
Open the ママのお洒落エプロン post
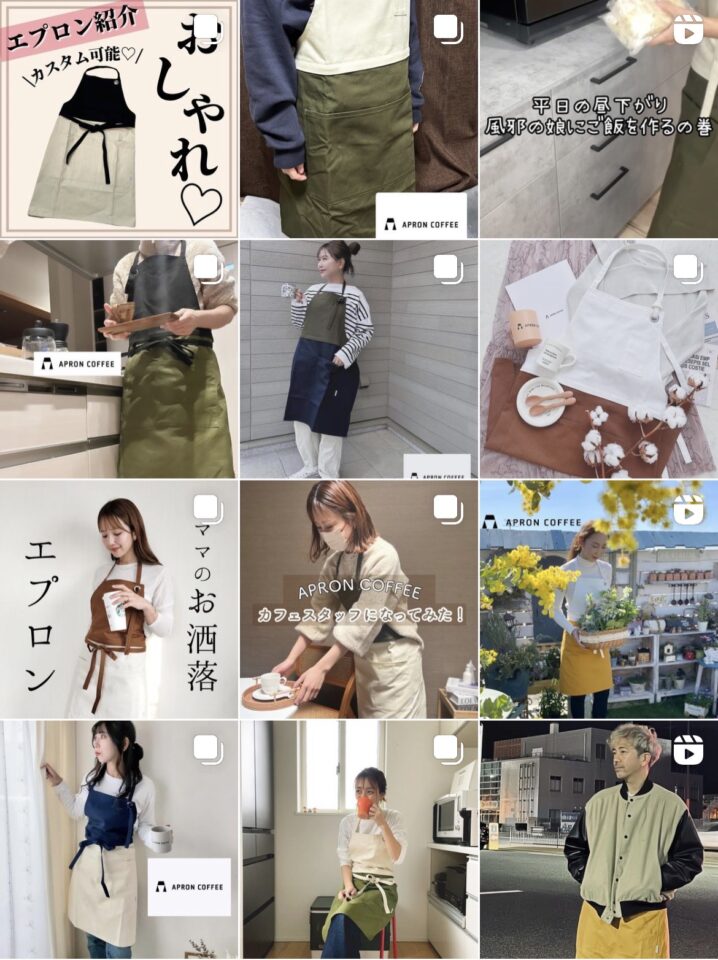click(x=119, y=599)
